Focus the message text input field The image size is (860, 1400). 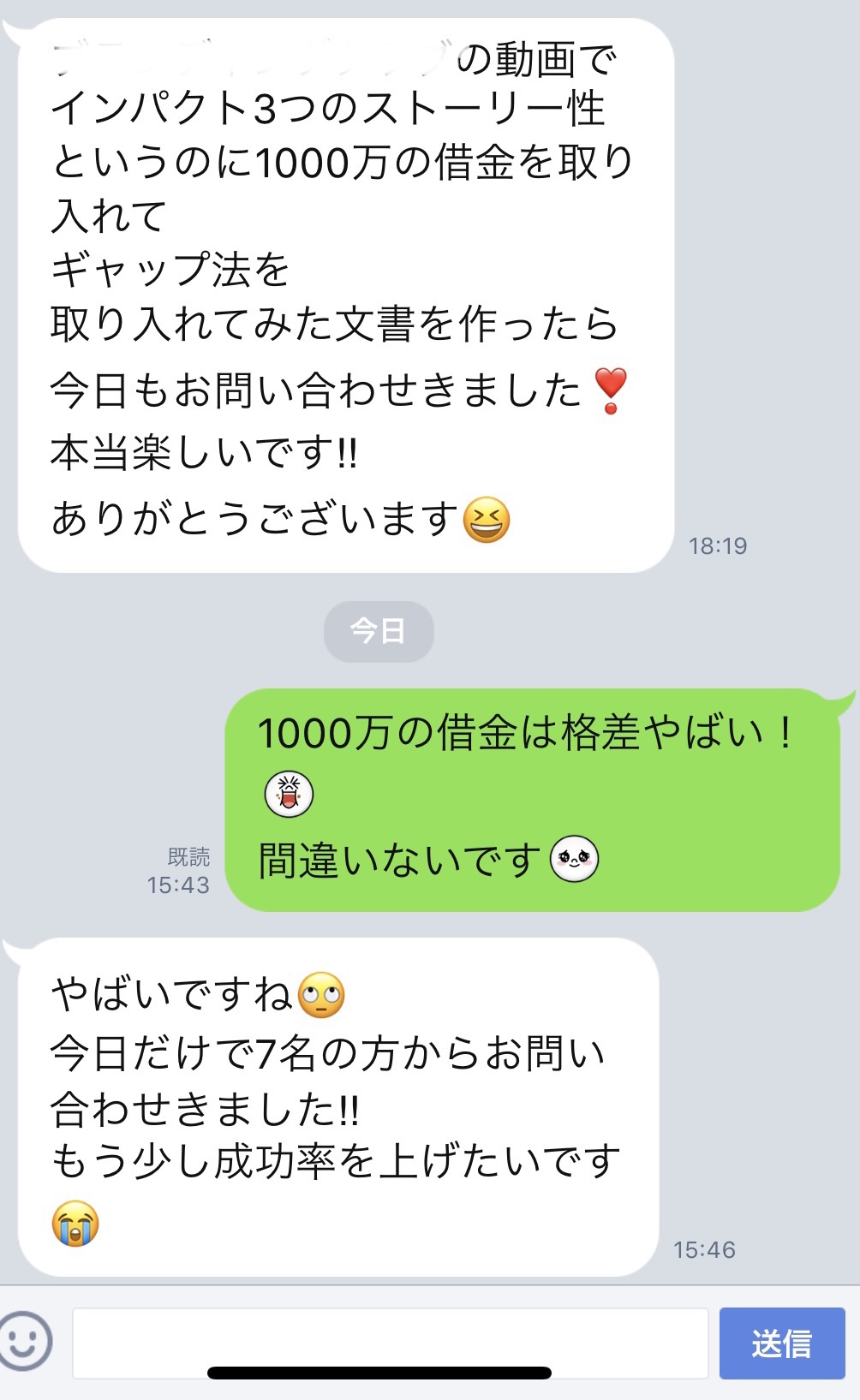tap(391, 1343)
